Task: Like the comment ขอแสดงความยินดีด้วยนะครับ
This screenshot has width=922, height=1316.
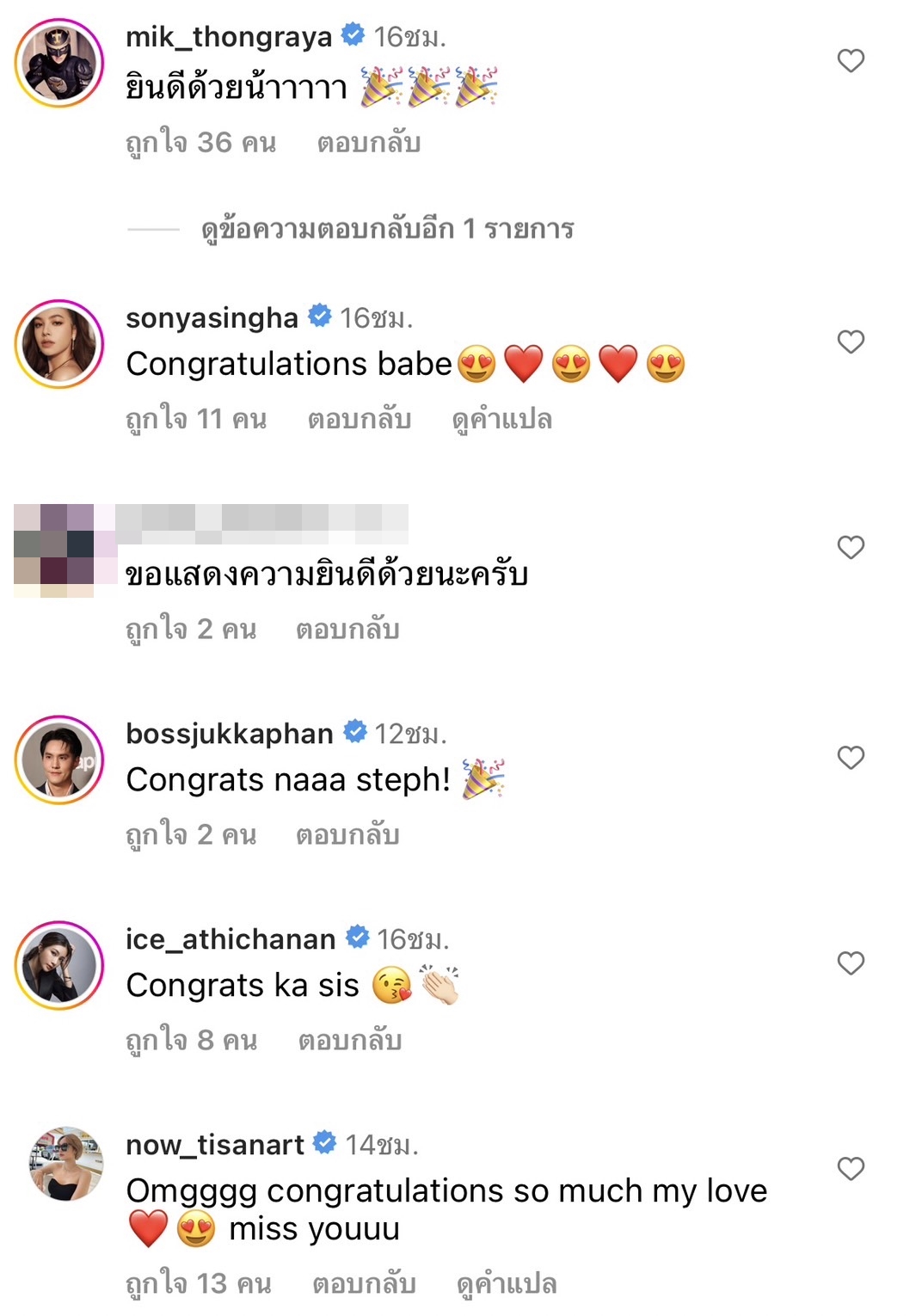Action: pos(850,547)
